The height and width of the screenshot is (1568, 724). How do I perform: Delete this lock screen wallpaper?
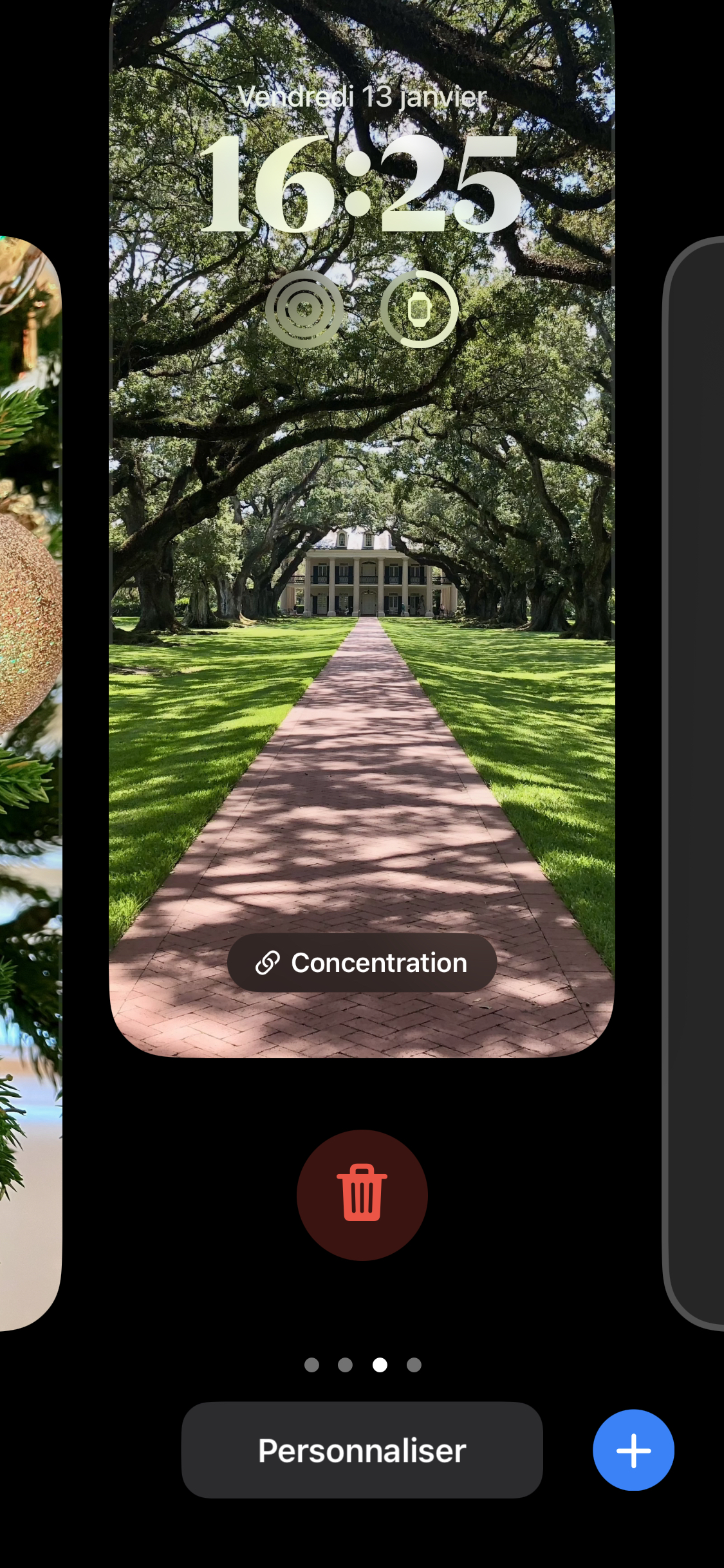[362, 1195]
